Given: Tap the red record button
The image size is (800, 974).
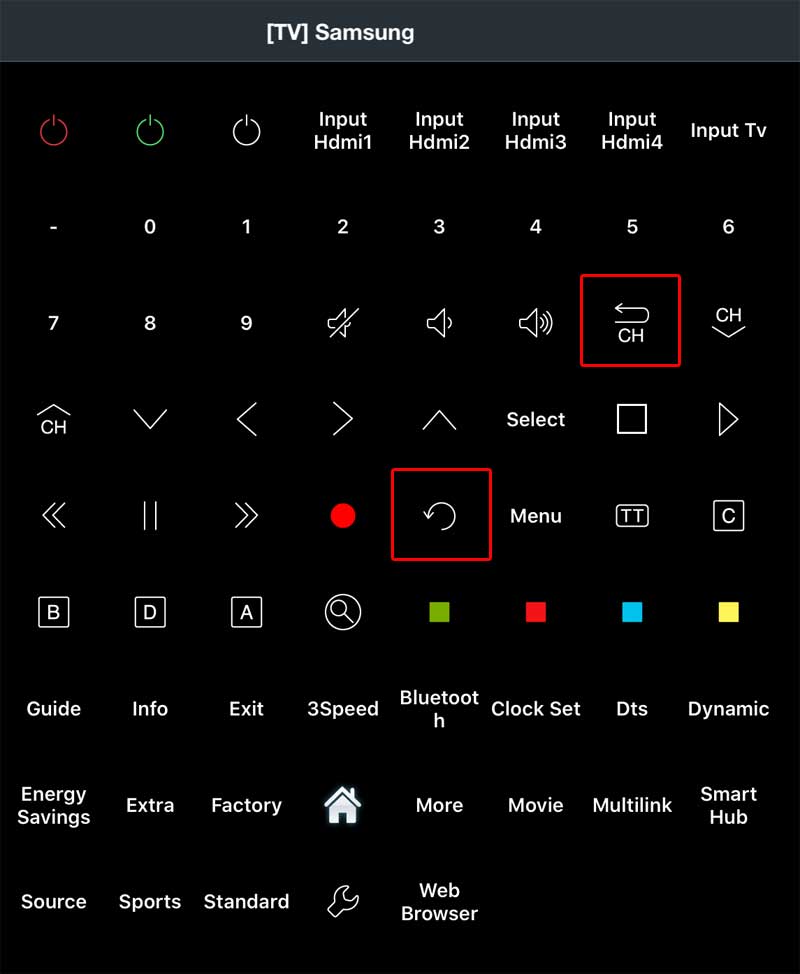Looking at the screenshot, I should [343, 516].
